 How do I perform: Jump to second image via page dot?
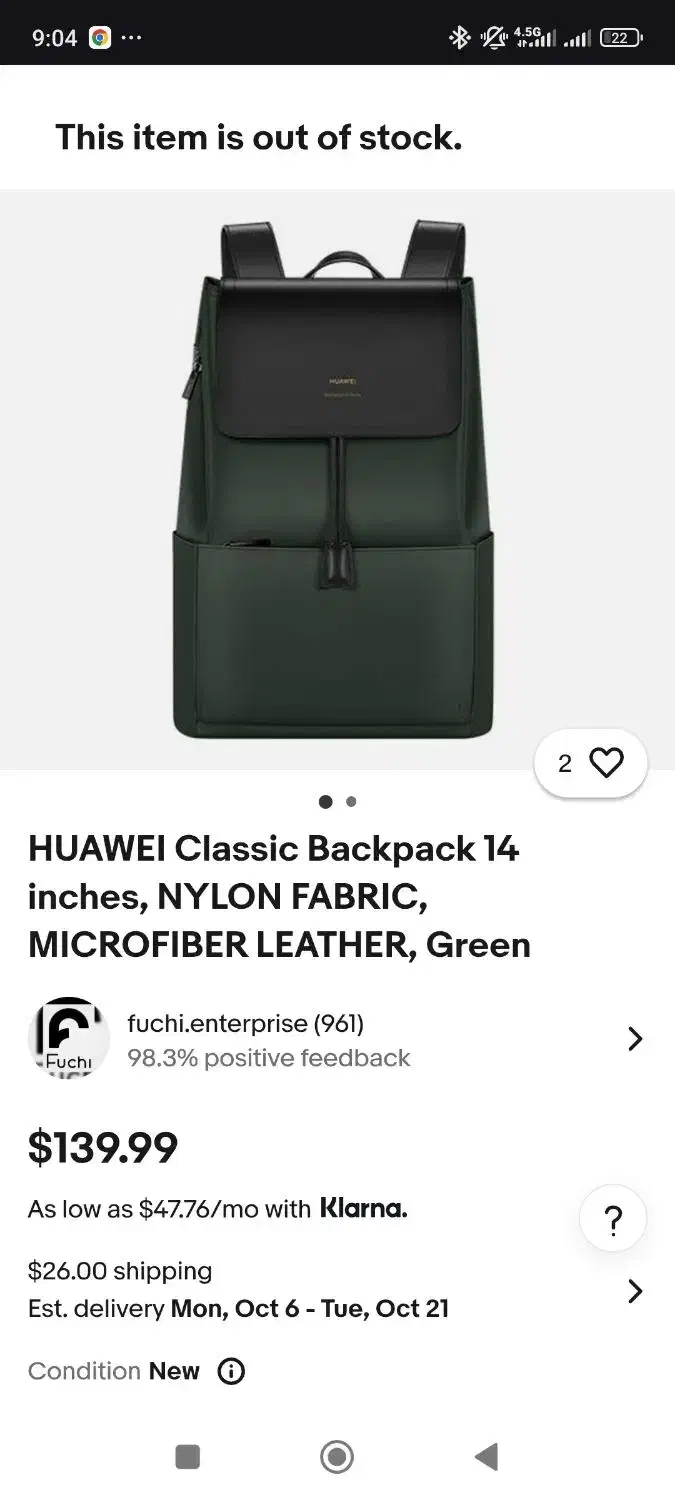click(x=351, y=801)
